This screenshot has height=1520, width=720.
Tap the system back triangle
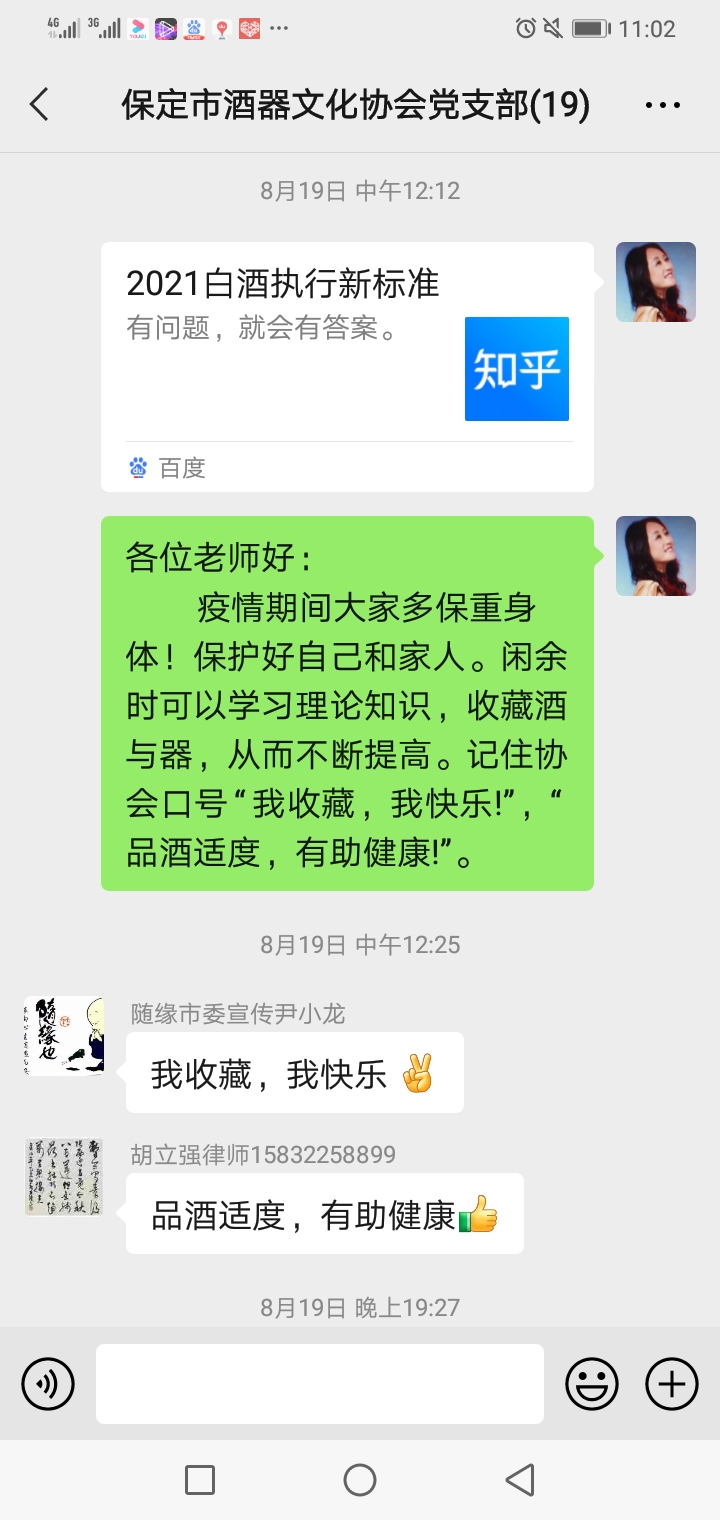pos(519,1480)
